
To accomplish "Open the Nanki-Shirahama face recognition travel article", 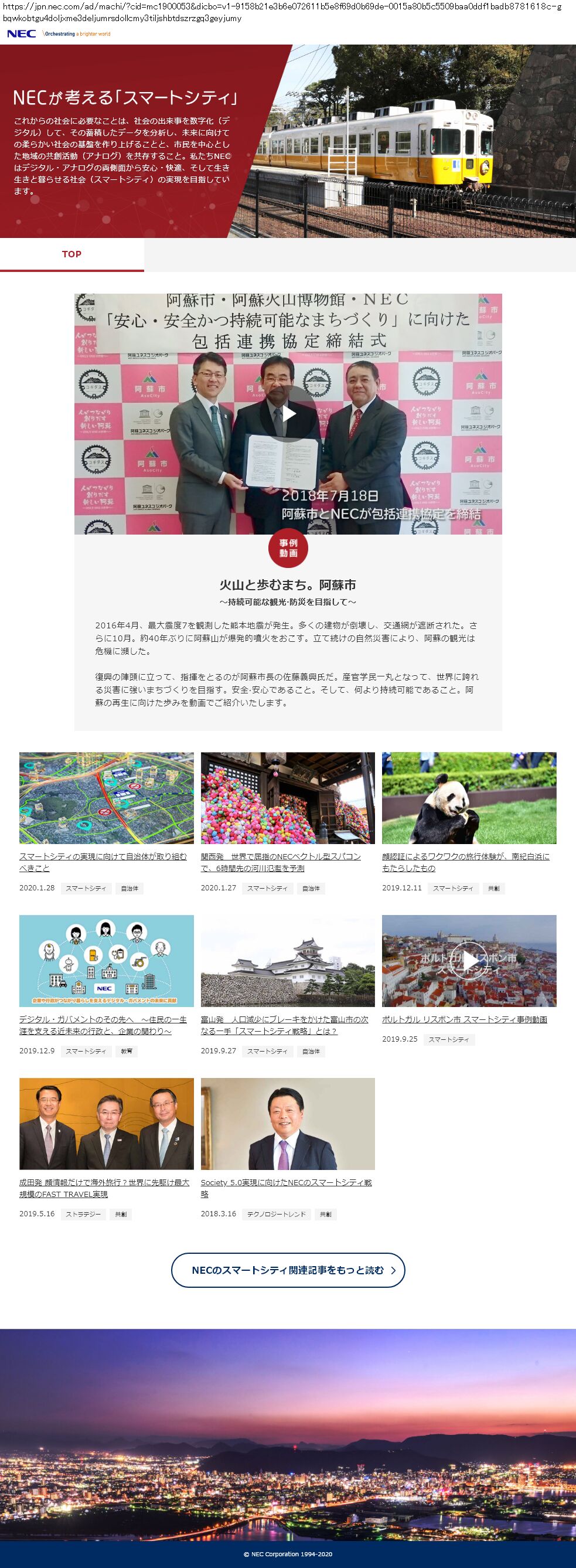I will tap(465, 862).
